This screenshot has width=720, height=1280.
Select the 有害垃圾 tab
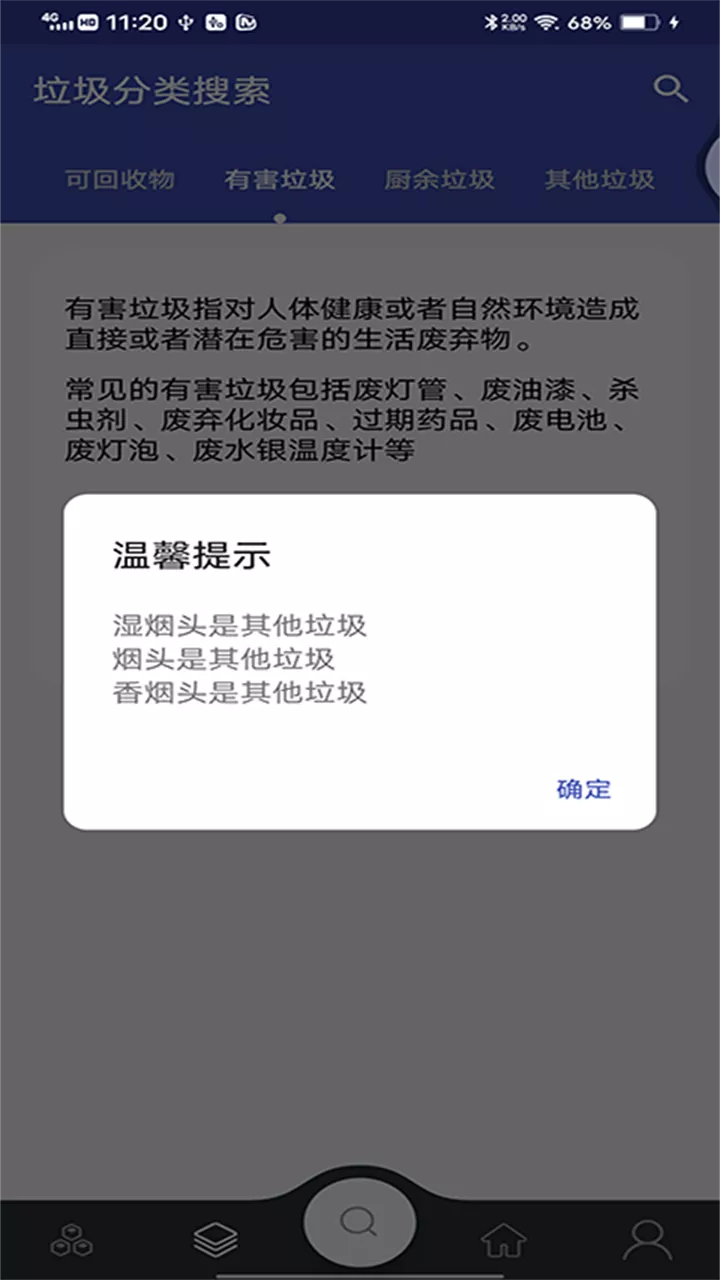tap(280, 180)
